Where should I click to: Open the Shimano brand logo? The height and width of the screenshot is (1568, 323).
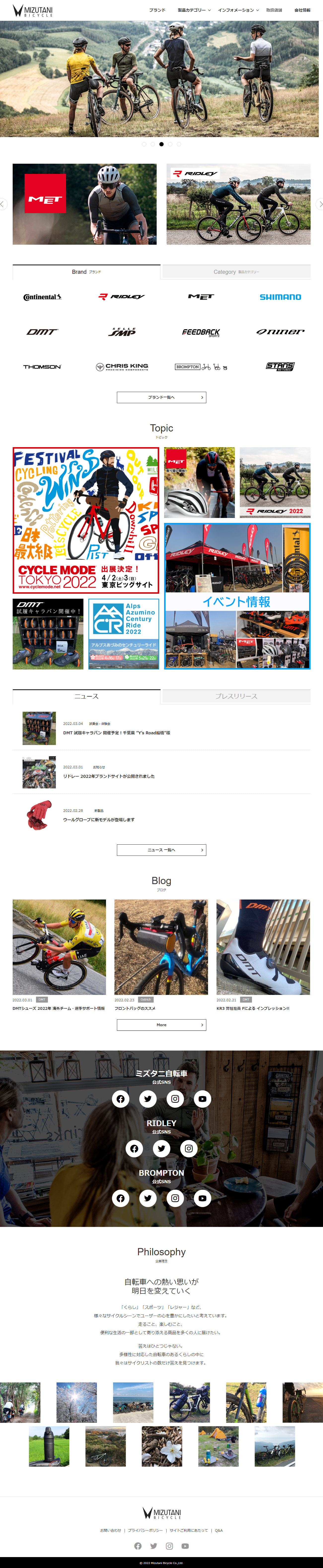tap(280, 297)
